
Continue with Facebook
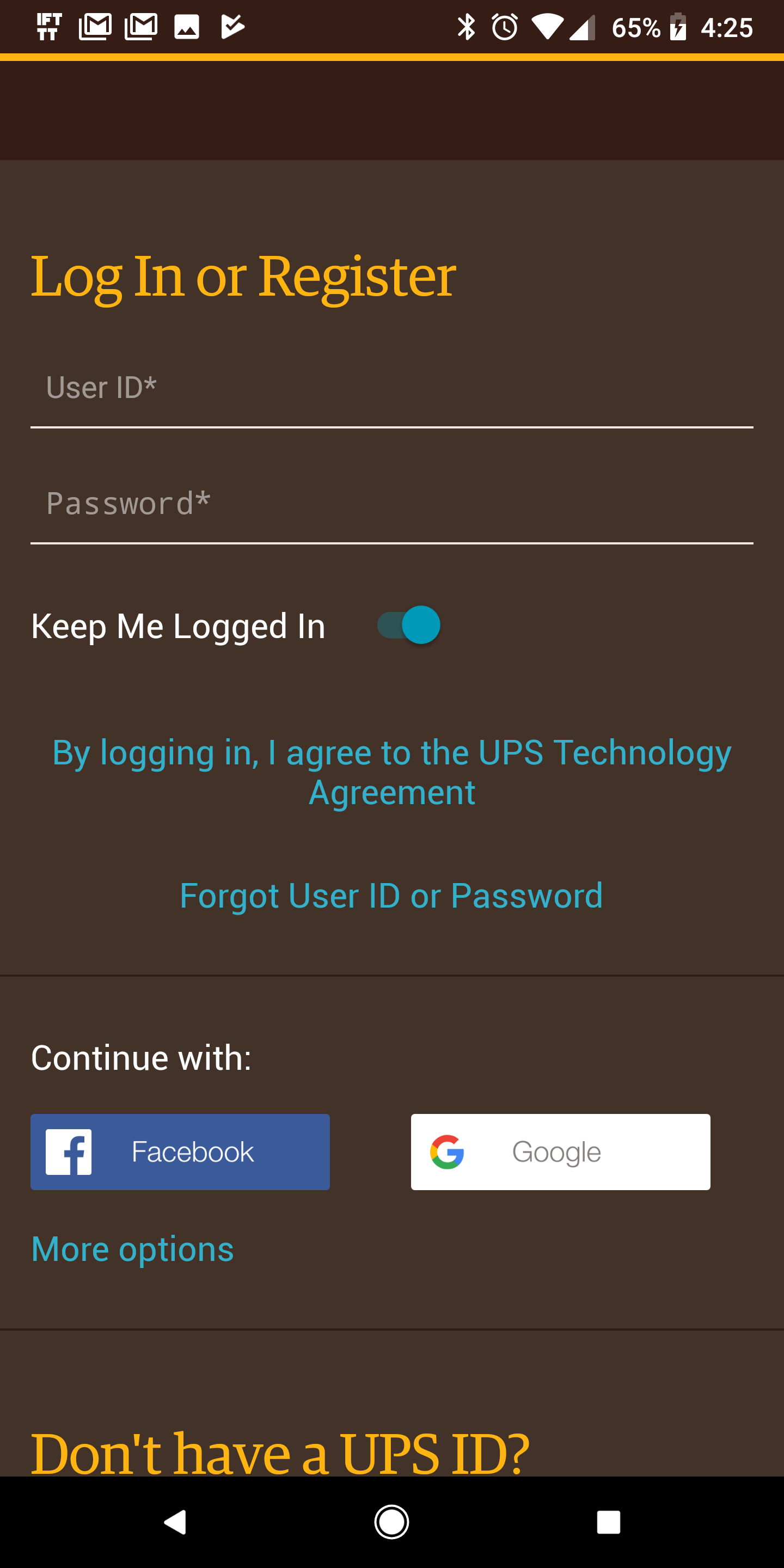(180, 1151)
